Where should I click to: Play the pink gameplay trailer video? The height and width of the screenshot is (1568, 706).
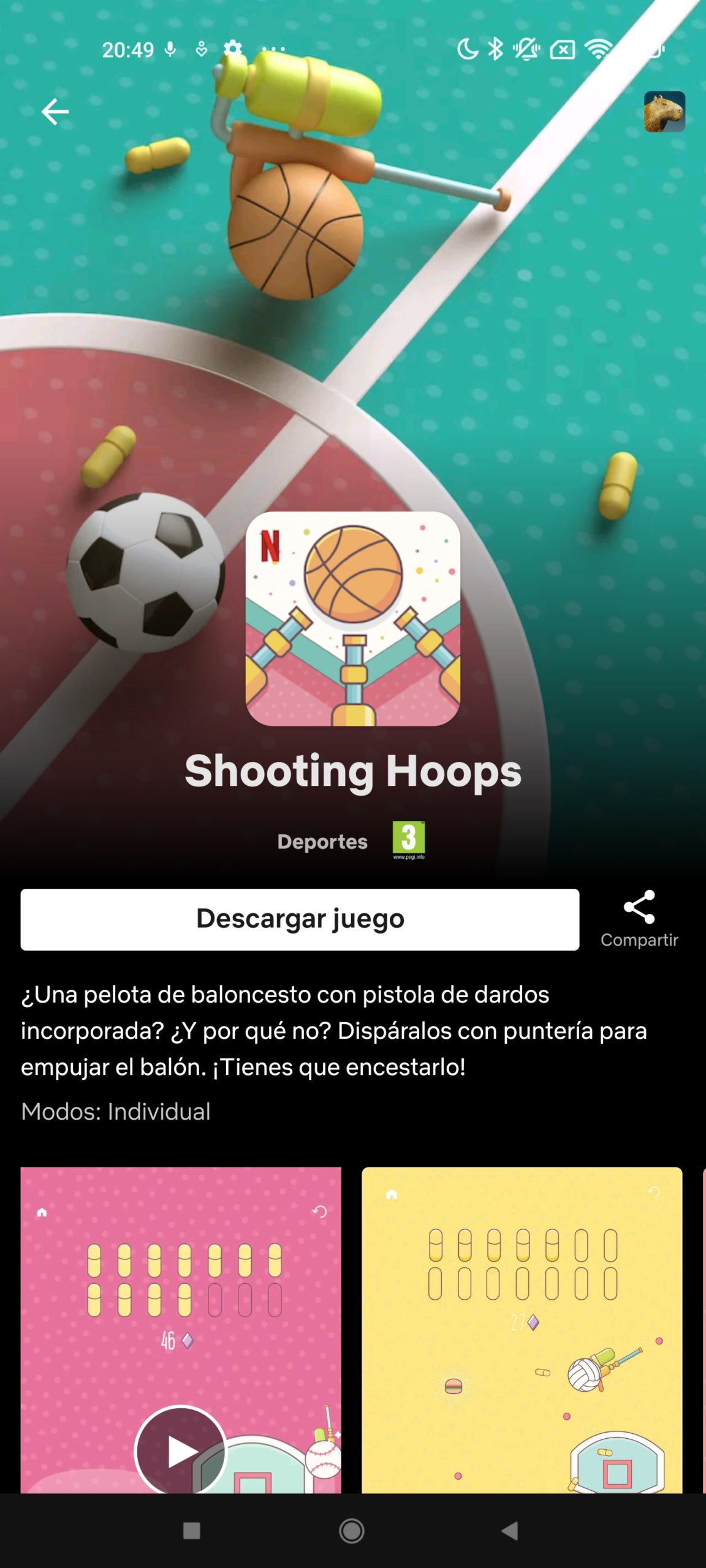click(181, 1450)
